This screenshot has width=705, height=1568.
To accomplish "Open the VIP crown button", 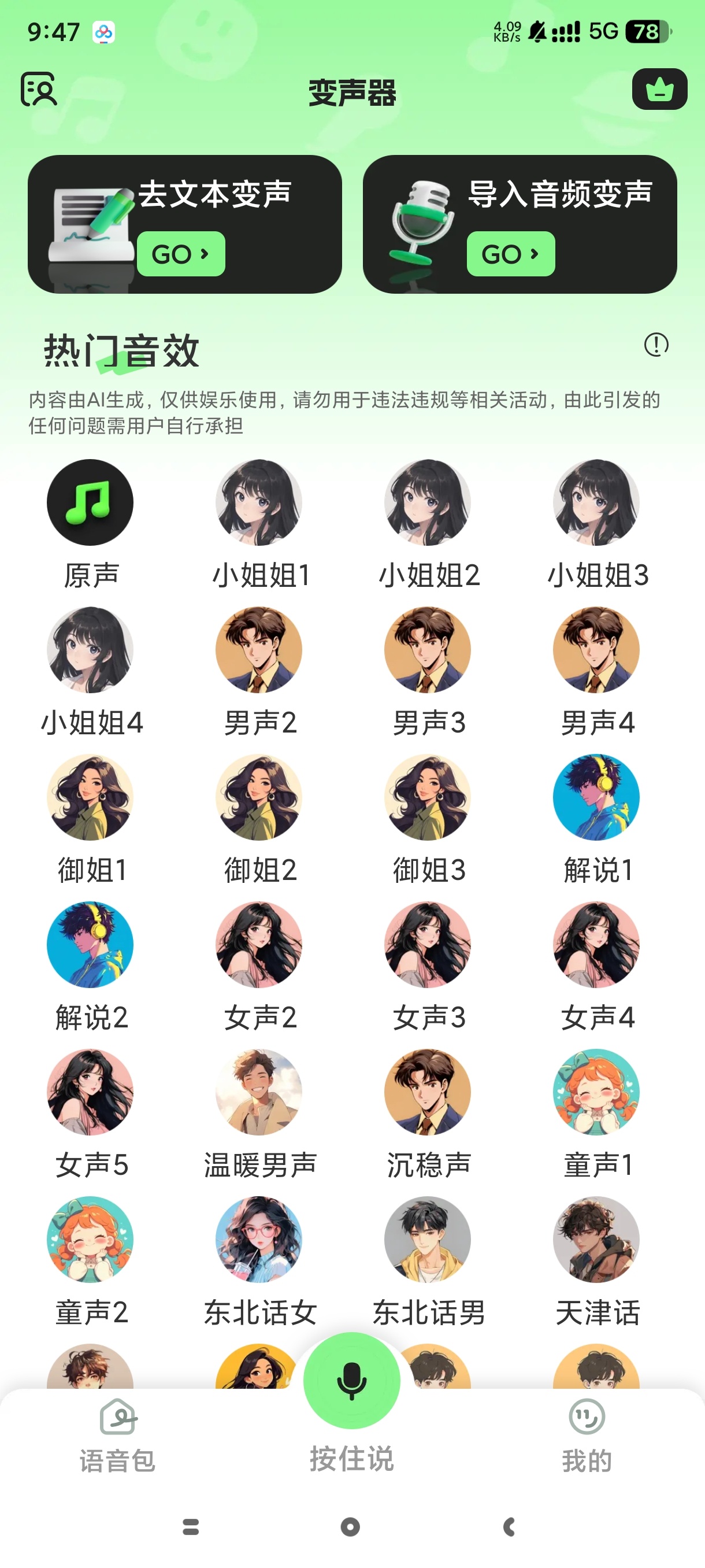I will (659, 90).
